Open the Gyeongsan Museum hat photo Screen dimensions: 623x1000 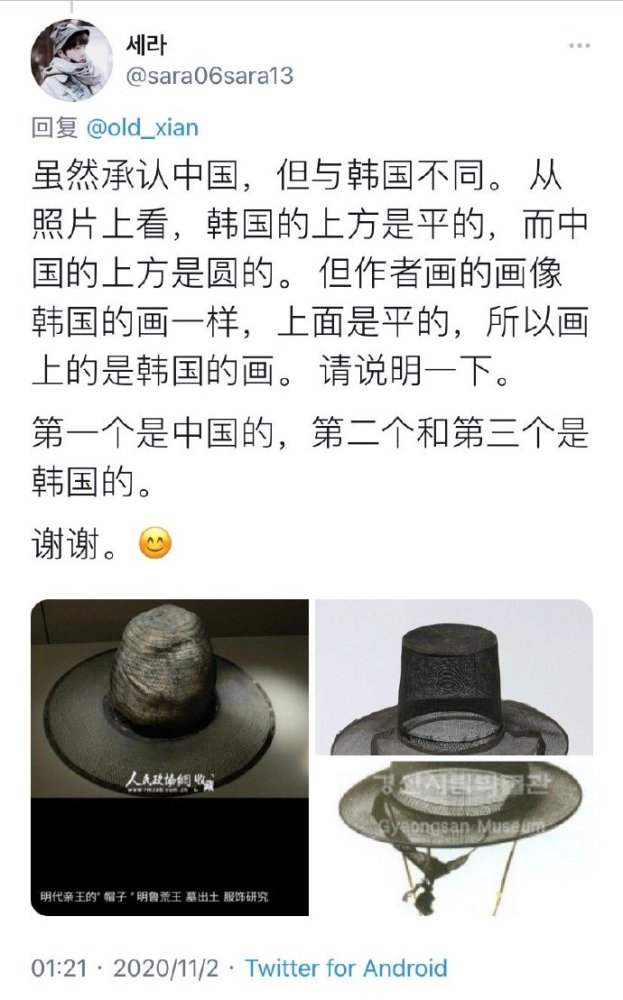click(x=454, y=837)
